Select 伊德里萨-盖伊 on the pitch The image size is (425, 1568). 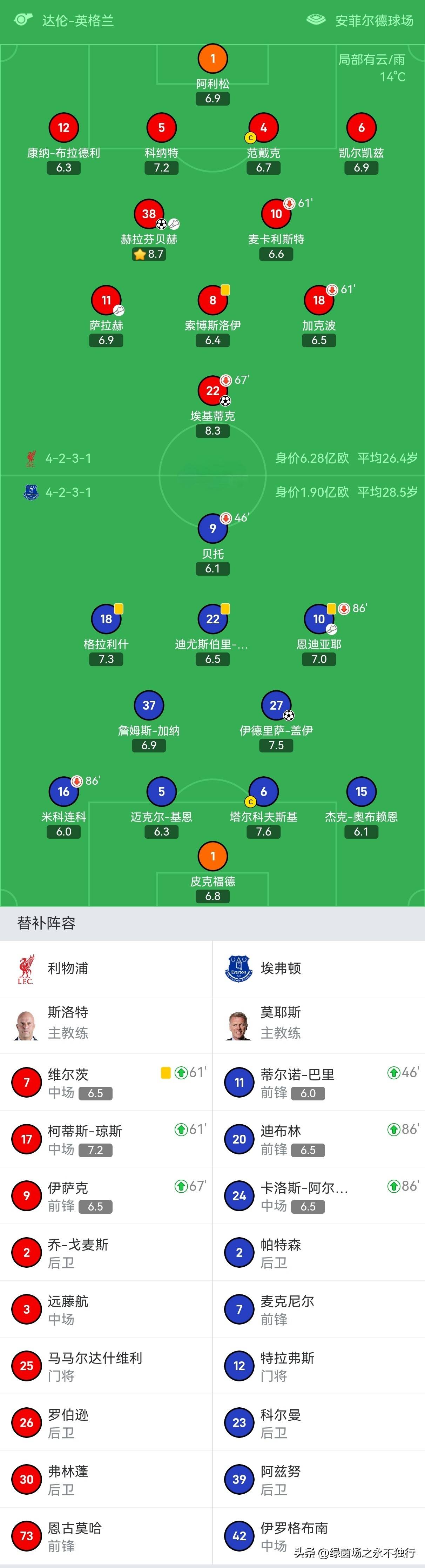pos(276,705)
